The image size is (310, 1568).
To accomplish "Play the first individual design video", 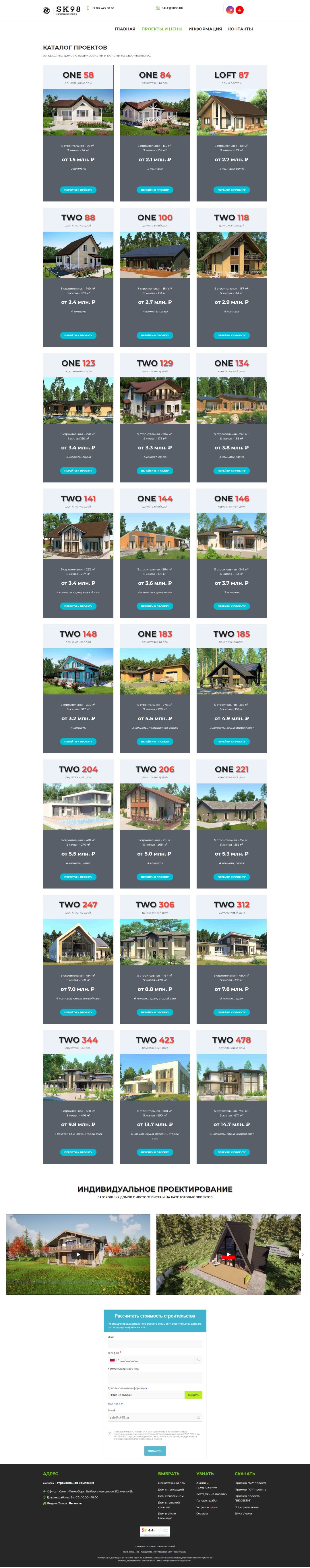I will point(78,1254).
